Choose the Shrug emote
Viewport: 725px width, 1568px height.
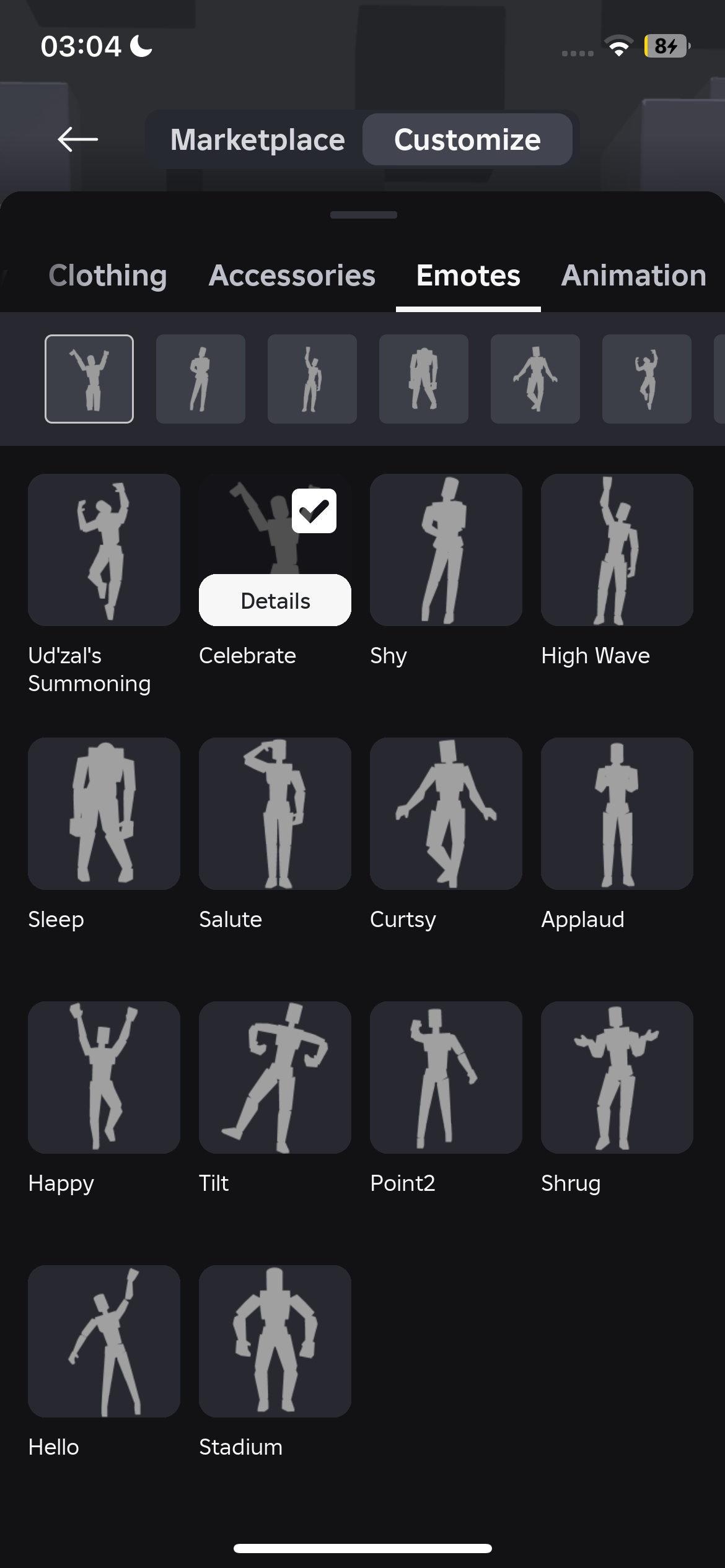point(617,1078)
